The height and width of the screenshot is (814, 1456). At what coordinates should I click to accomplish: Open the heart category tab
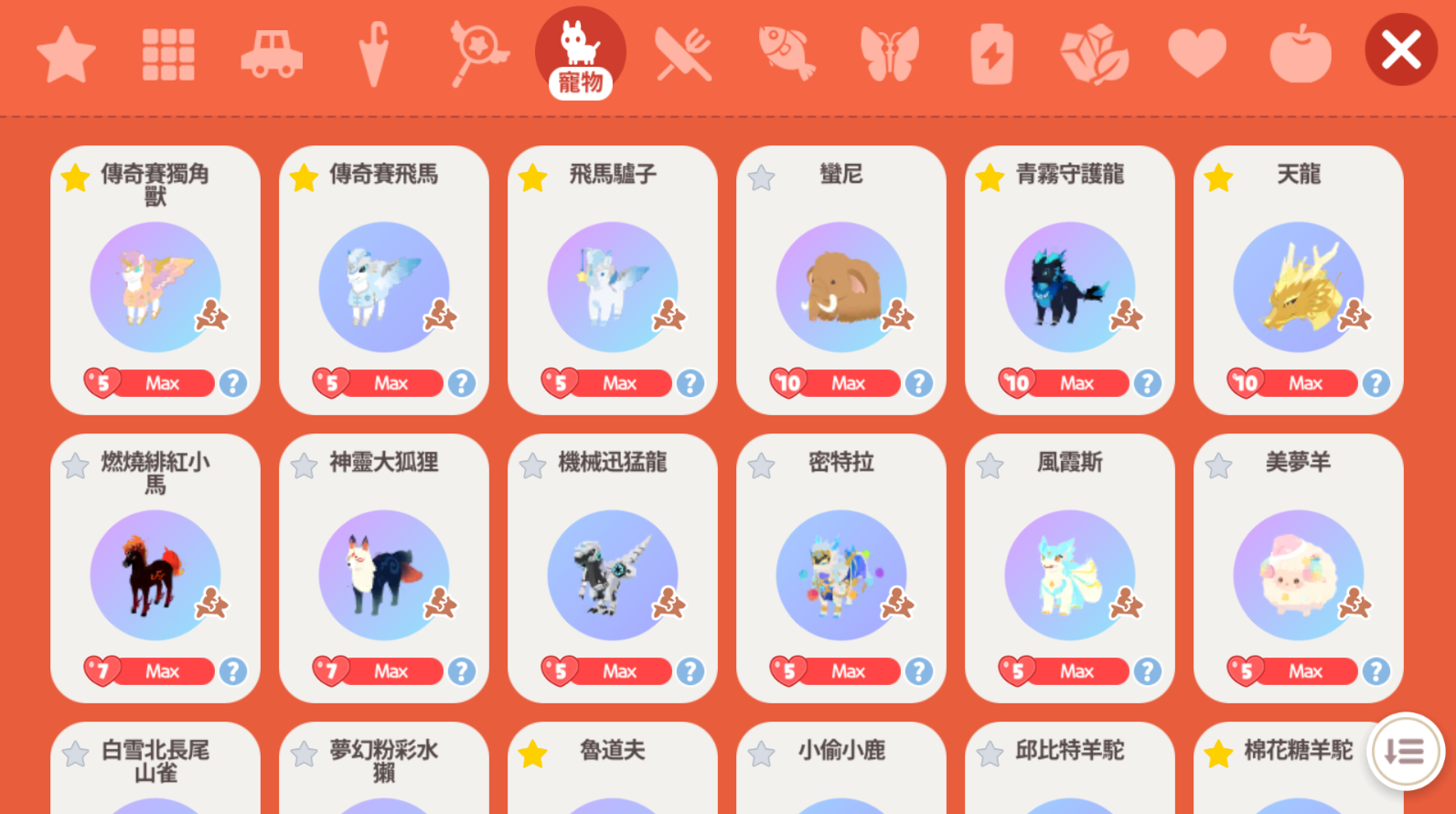pyautogui.click(x=1197, y=54)
